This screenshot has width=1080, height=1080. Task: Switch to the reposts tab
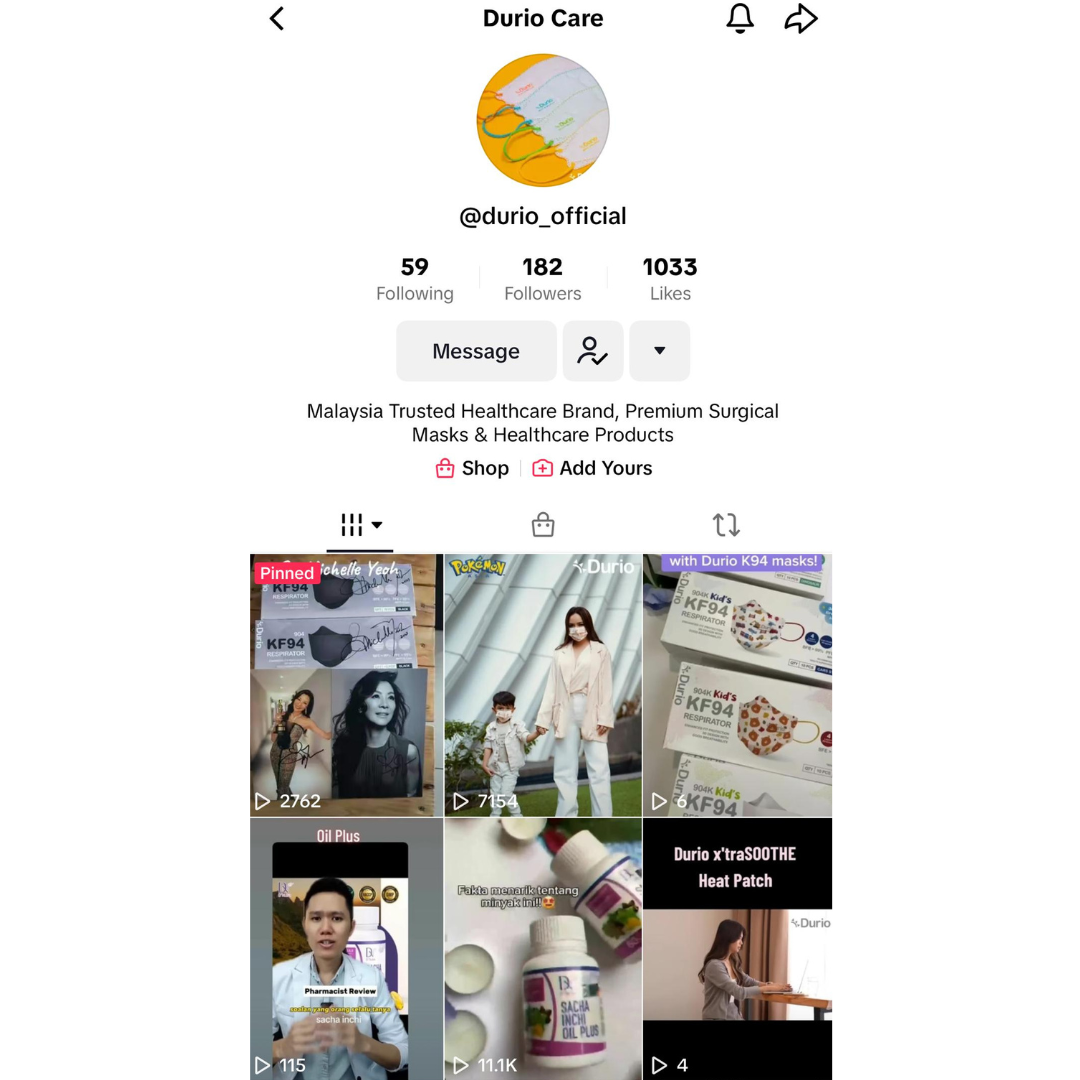[x=725, y=525]
